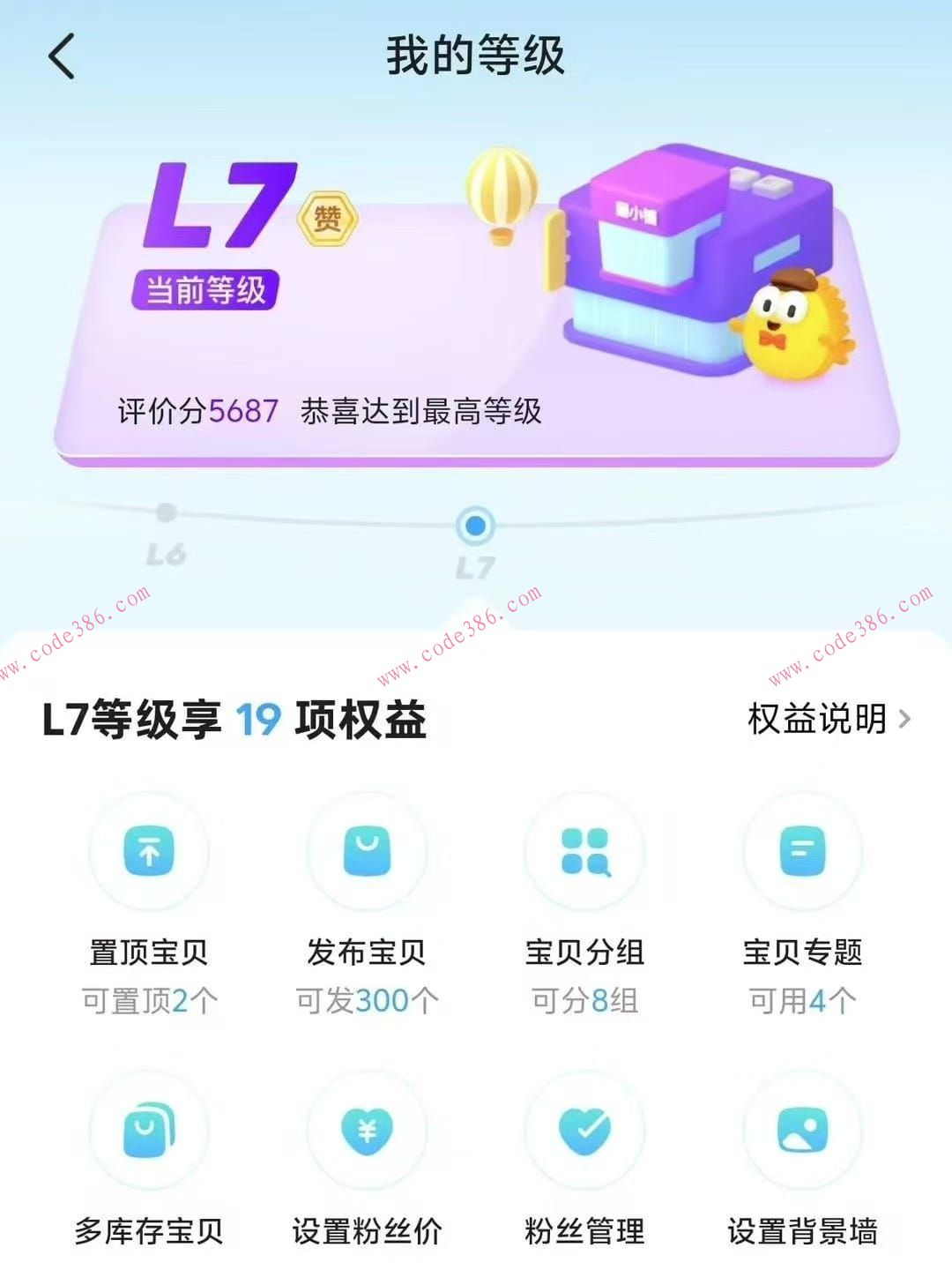Tap the back arrow at top left
Screen dimensions: 952x1270
(x=59, y=56)
